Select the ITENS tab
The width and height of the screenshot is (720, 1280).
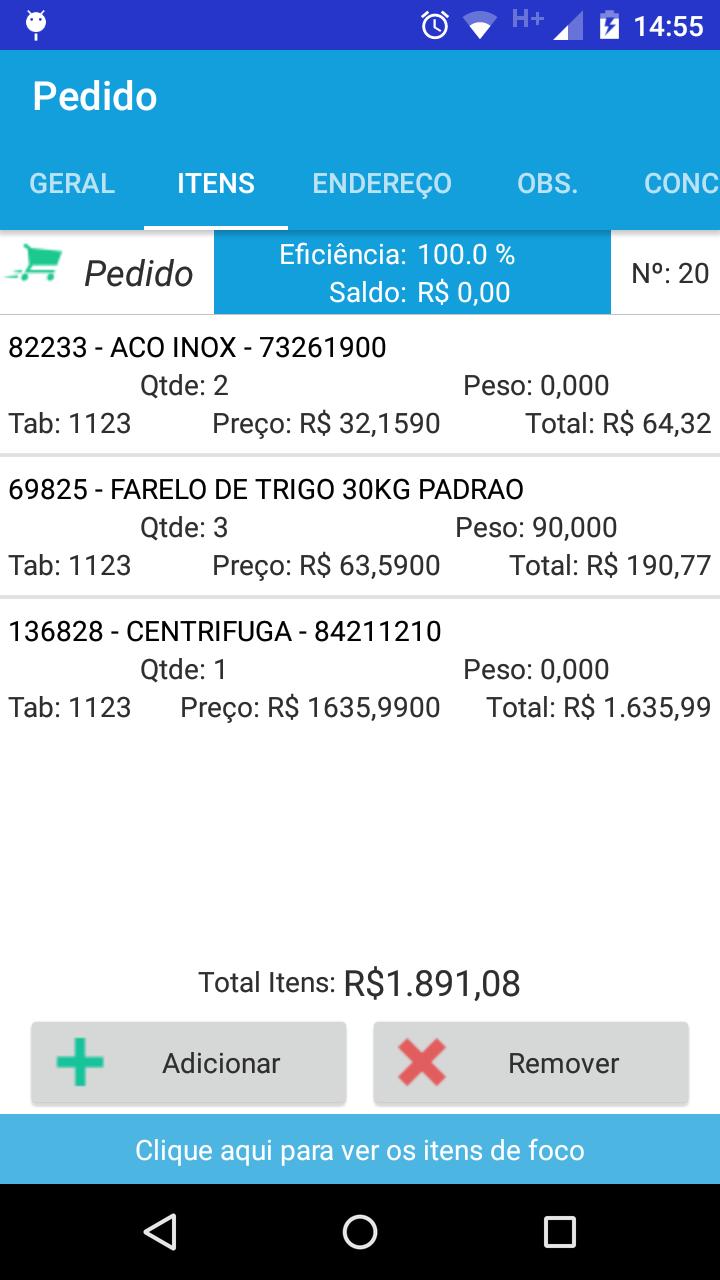(x=216, y=184)
